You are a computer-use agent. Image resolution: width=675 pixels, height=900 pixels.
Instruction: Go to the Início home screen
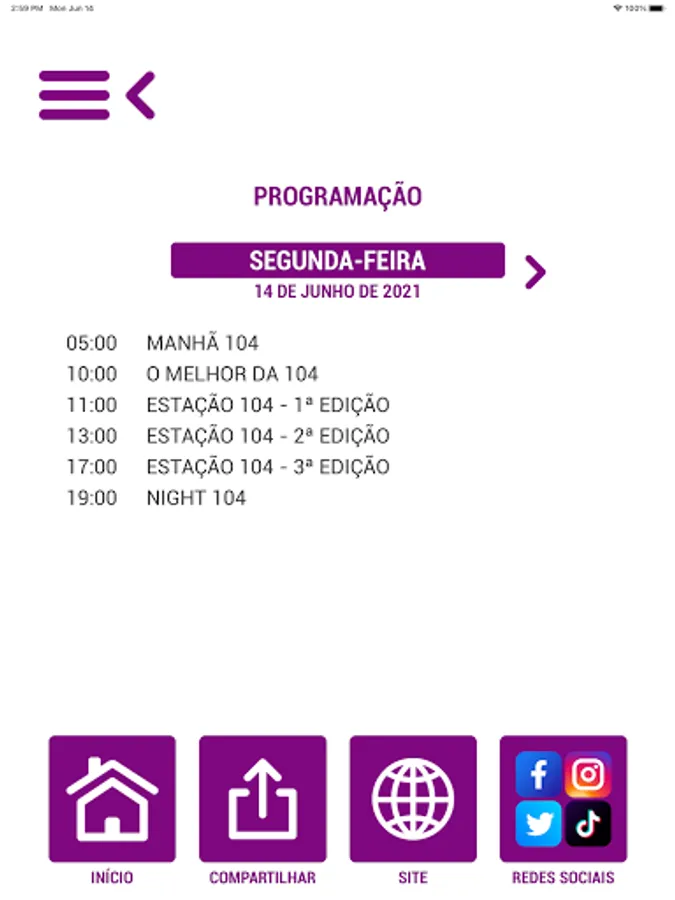[x=112, y=799]
